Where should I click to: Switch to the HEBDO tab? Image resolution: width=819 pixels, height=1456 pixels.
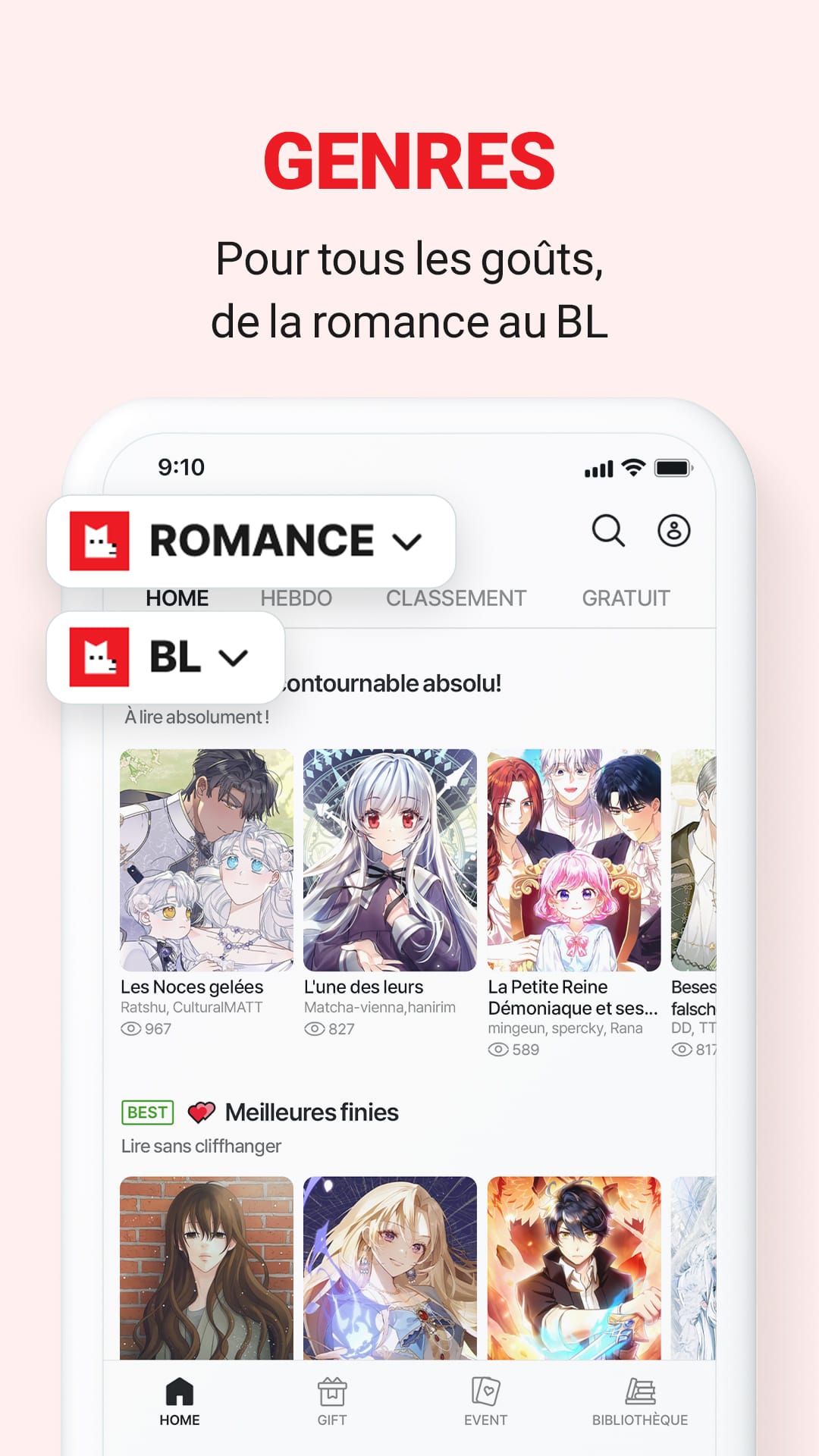tap(296, 598)
